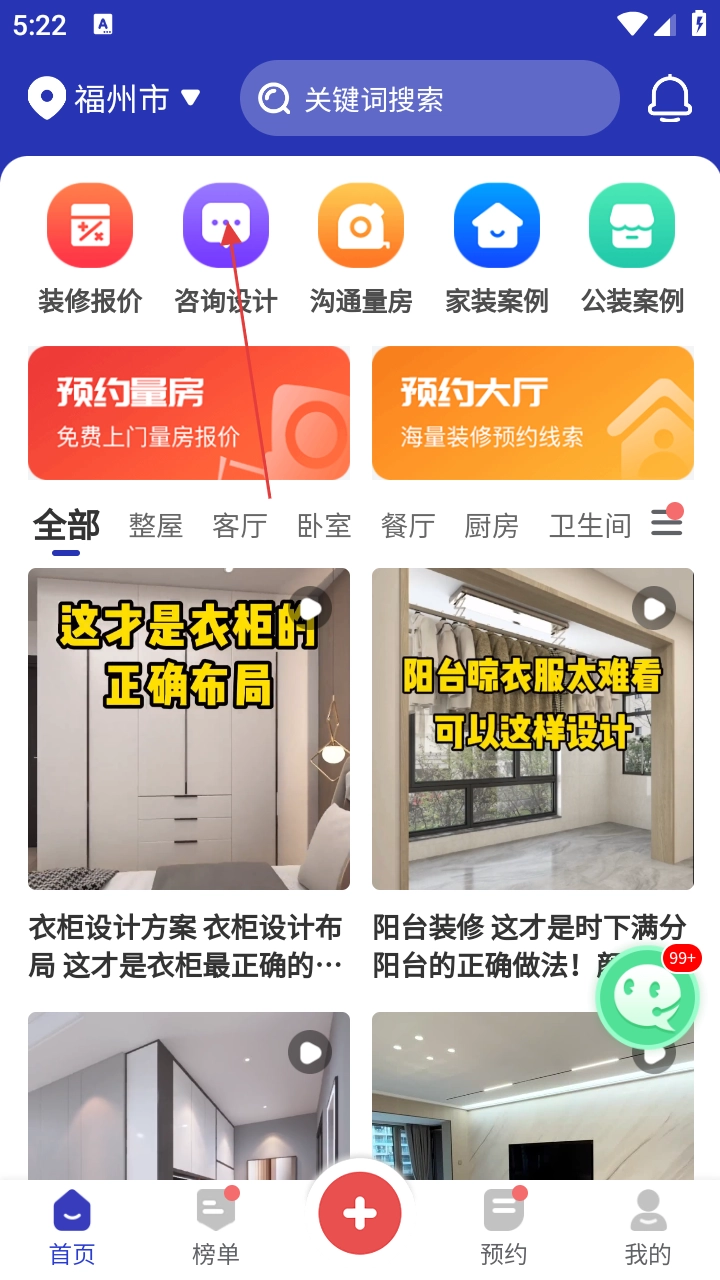Screen dimensions: 720x1280
Task: Switch to the 客厅 category tab
Action: [x=240, y=525]
